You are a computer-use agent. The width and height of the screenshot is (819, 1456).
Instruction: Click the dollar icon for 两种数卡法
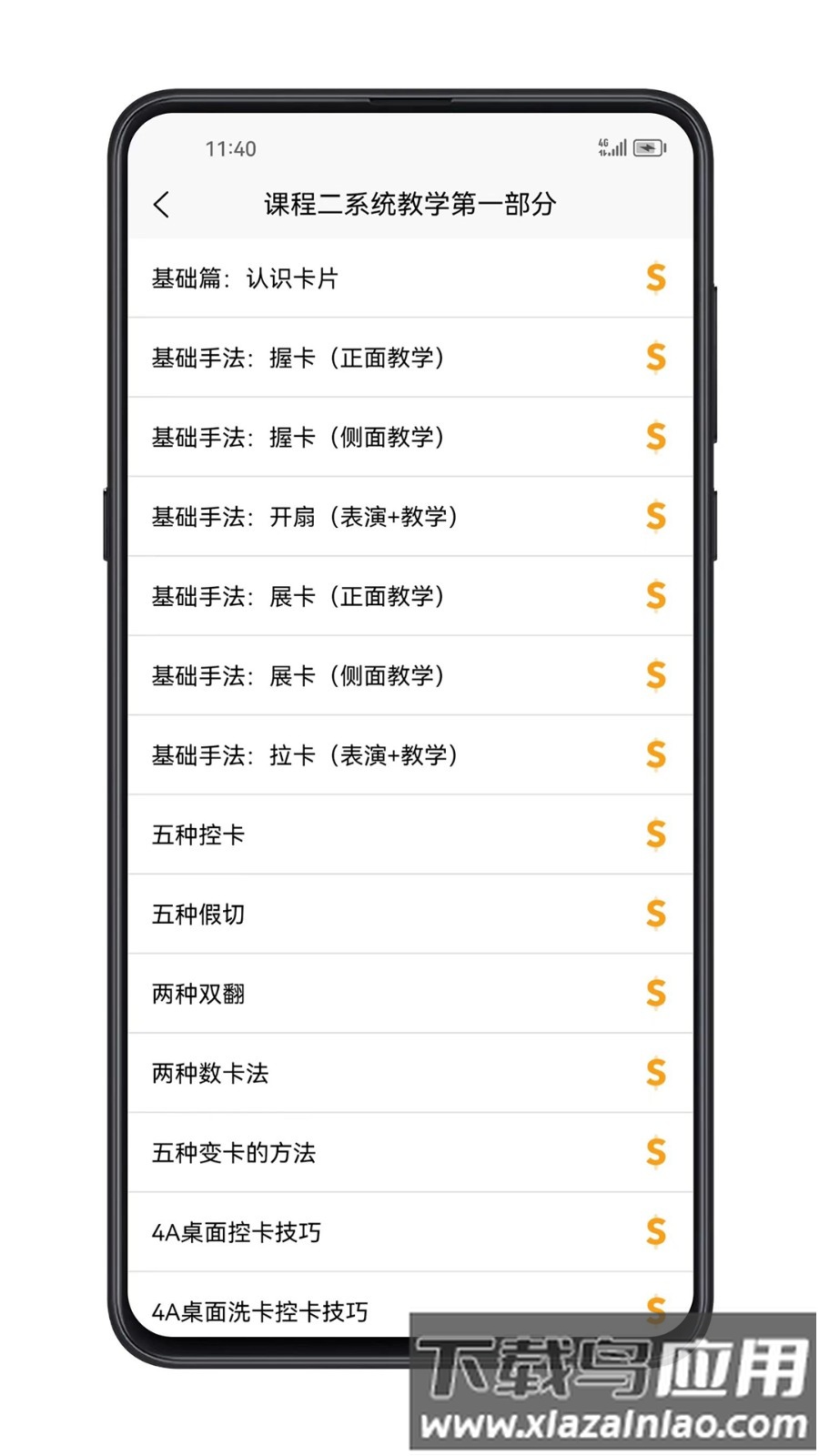coord(656,1073)
